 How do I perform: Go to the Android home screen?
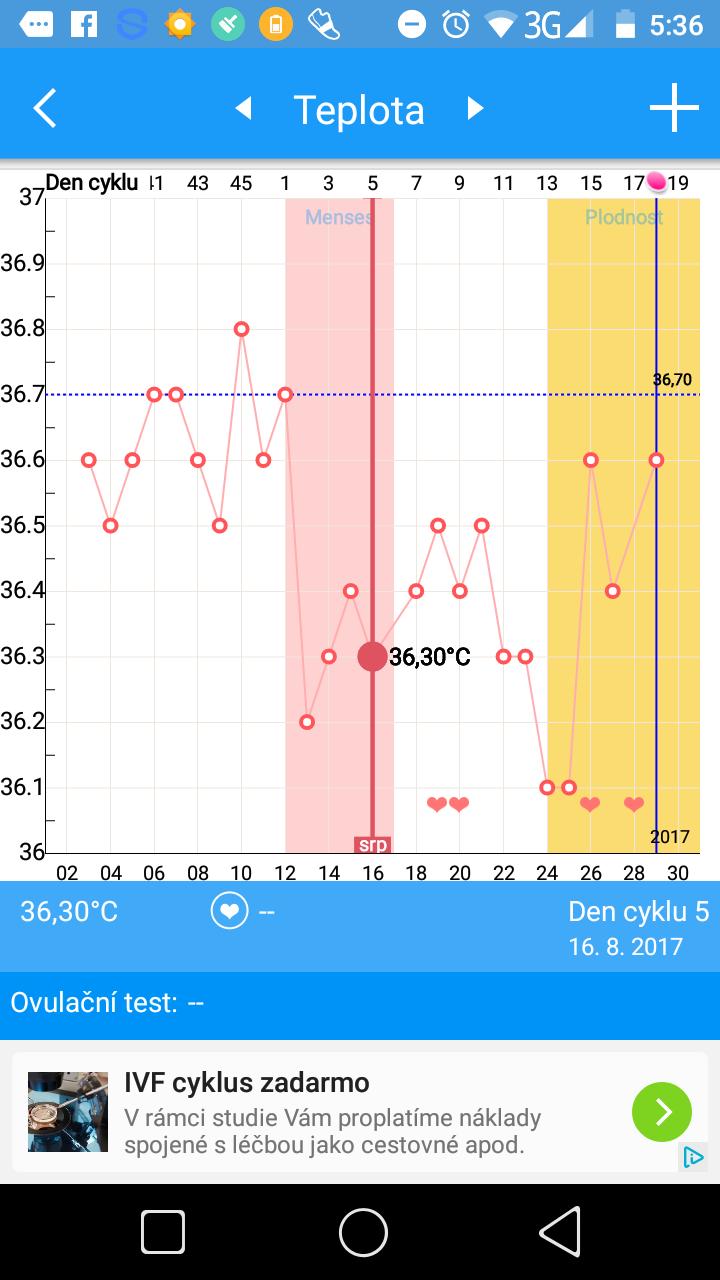click(363, 1231)
